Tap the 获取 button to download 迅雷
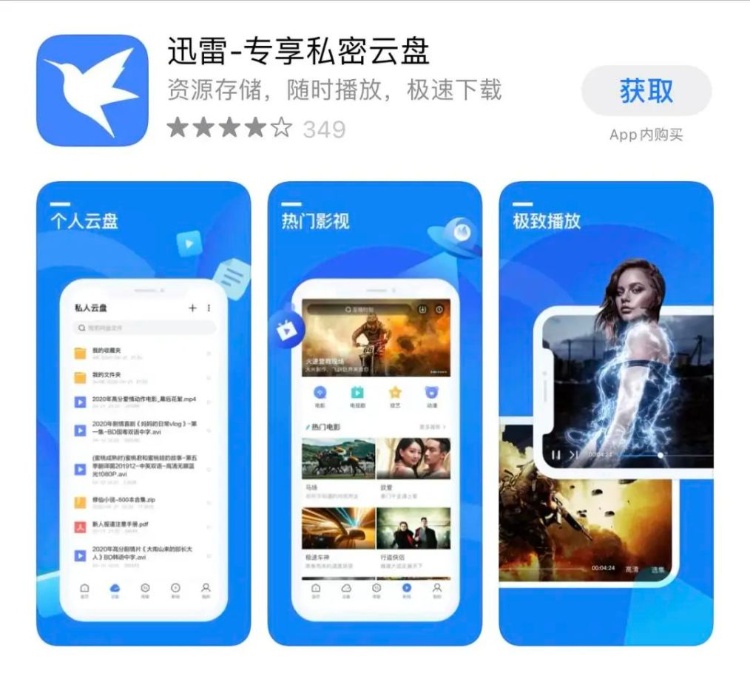The height and width of the screenshot is (676, 750). [x=646, y=91]
